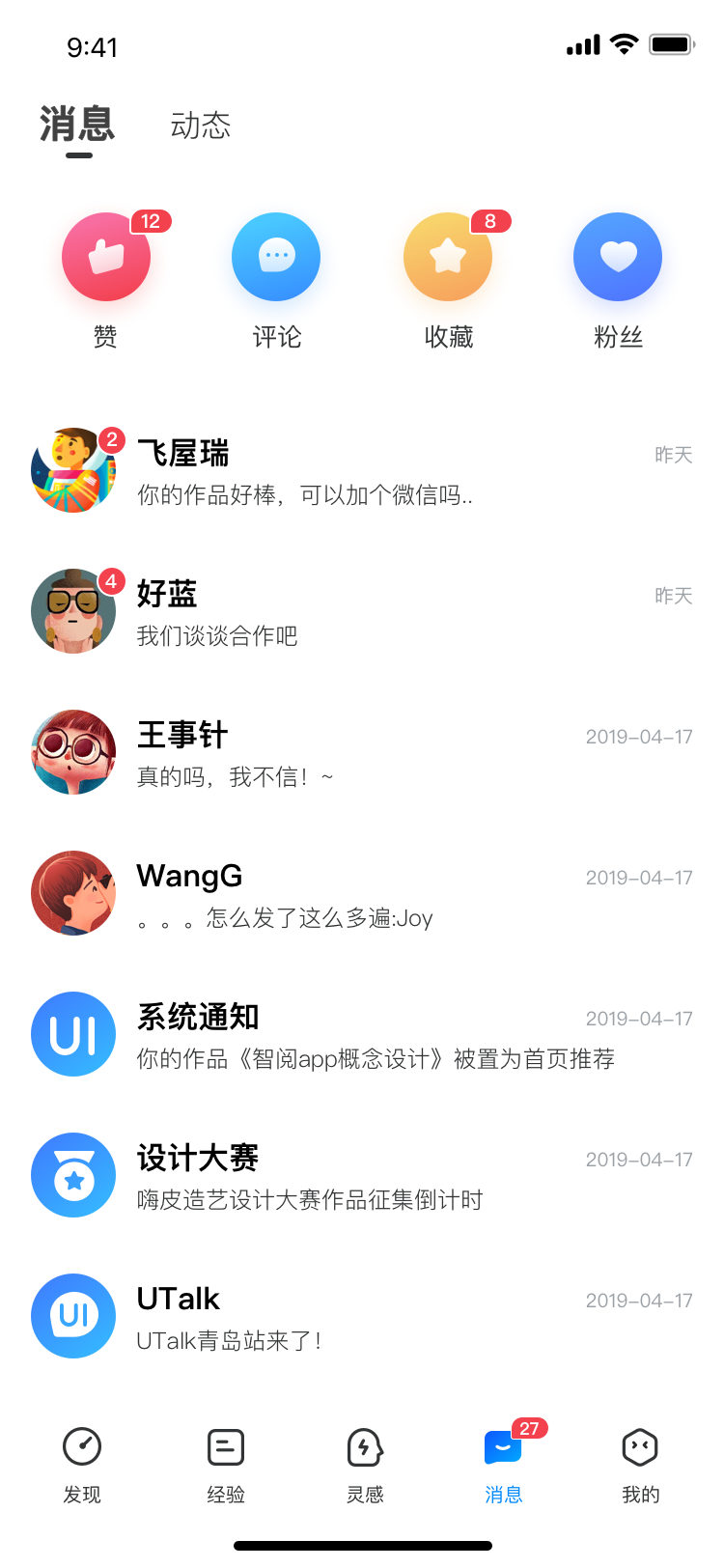Switch to the 动态 tab
This screenshot has height=1568, width=724.
coord(201,126)
